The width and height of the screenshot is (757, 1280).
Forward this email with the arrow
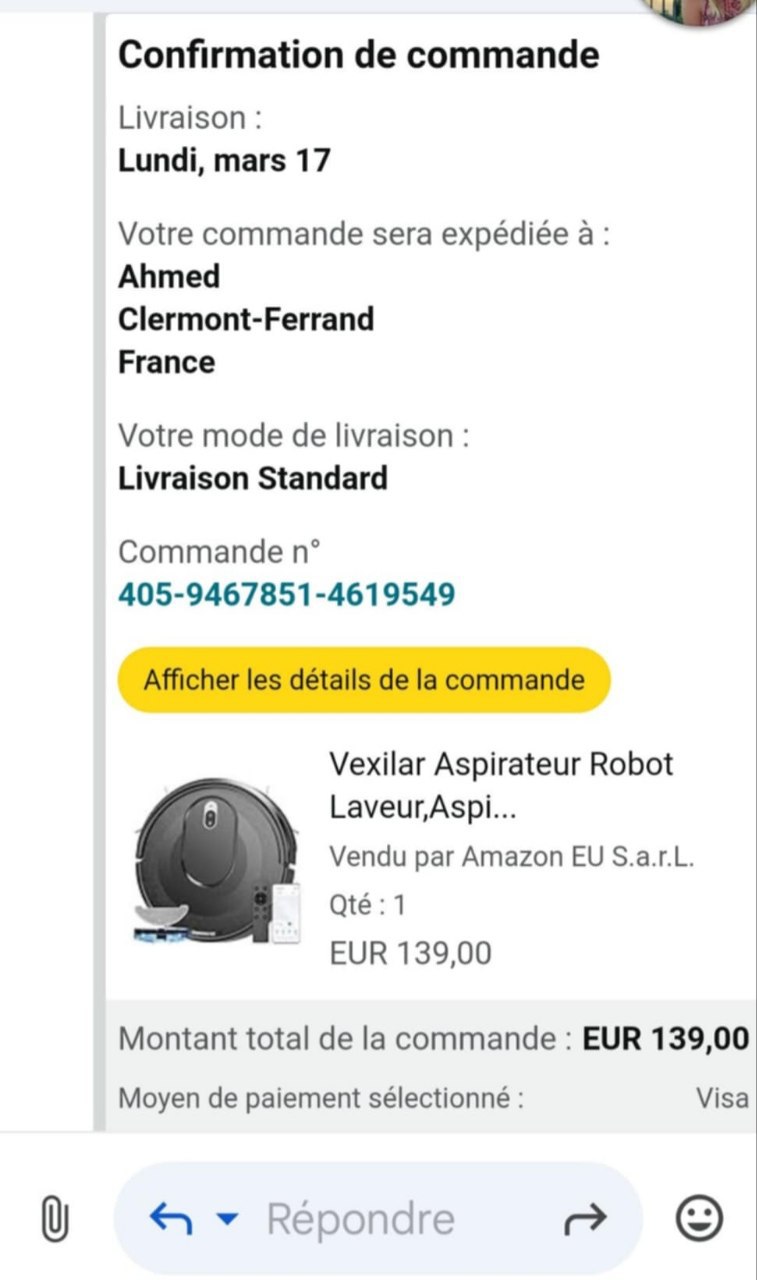[x=586, y=1218]
